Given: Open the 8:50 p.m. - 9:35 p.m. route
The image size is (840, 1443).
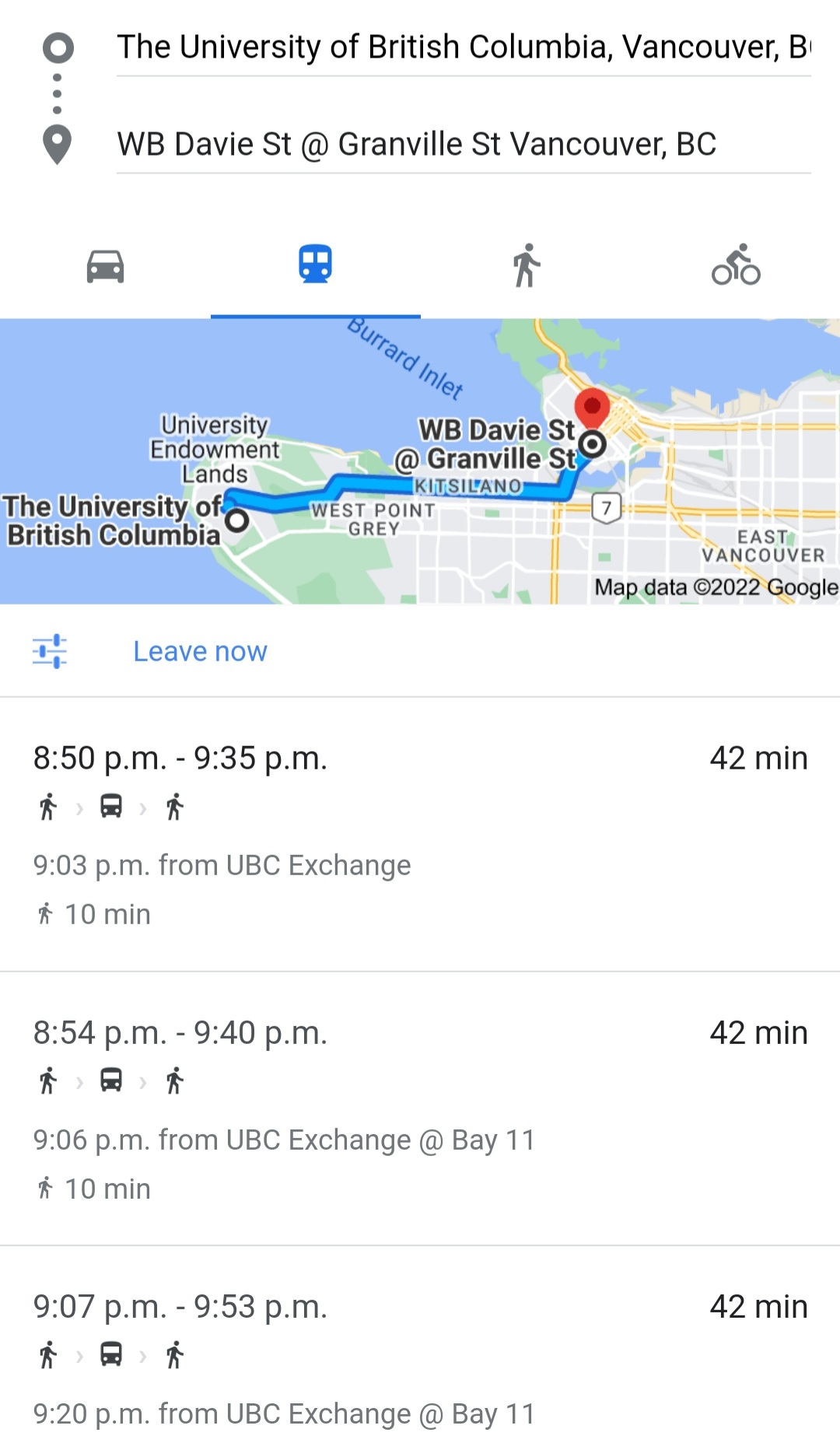Looking at the screenshot, I should click(x=420, y=834).
